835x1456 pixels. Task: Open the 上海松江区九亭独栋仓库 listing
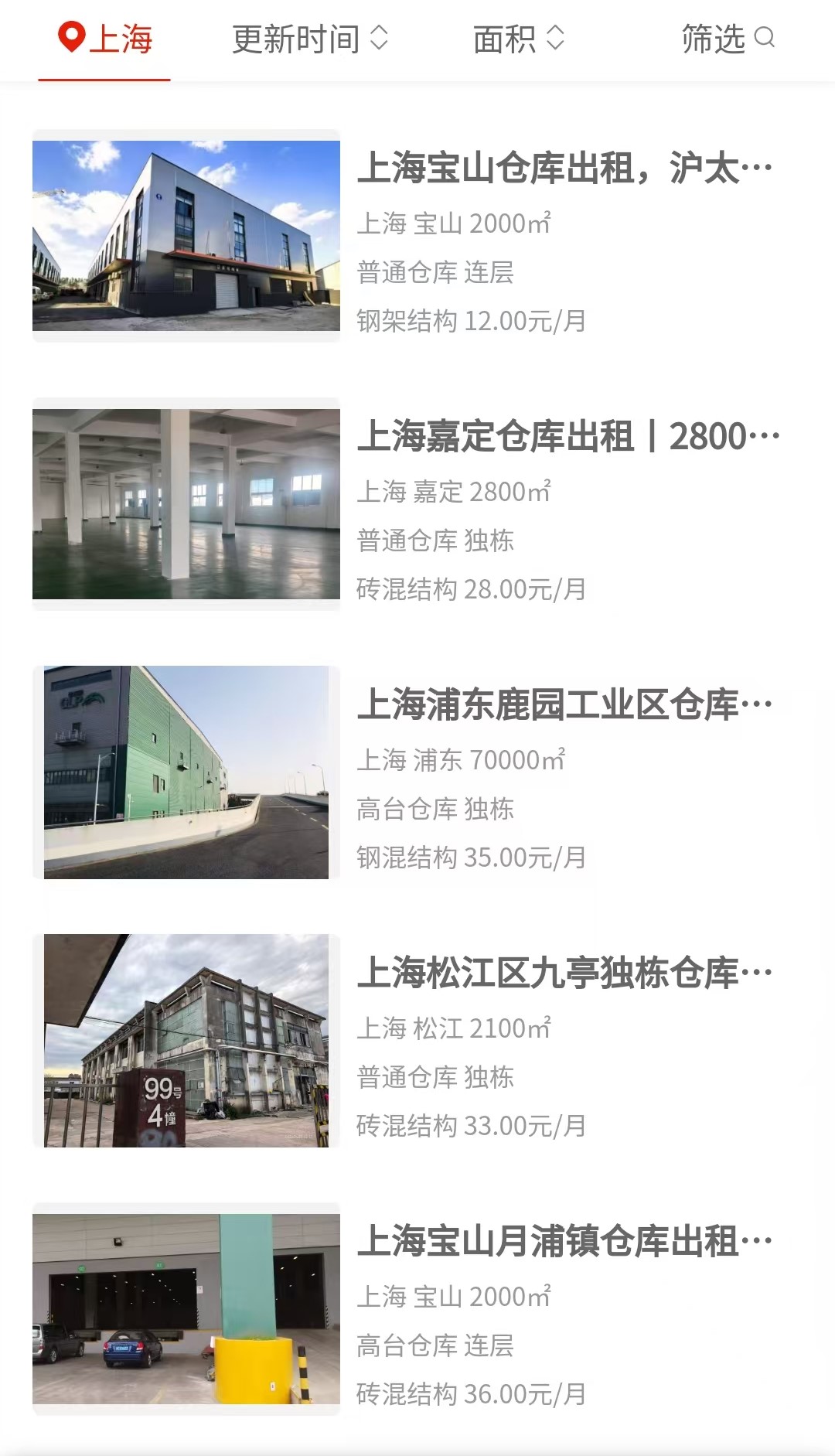[x=417, y=1041]
